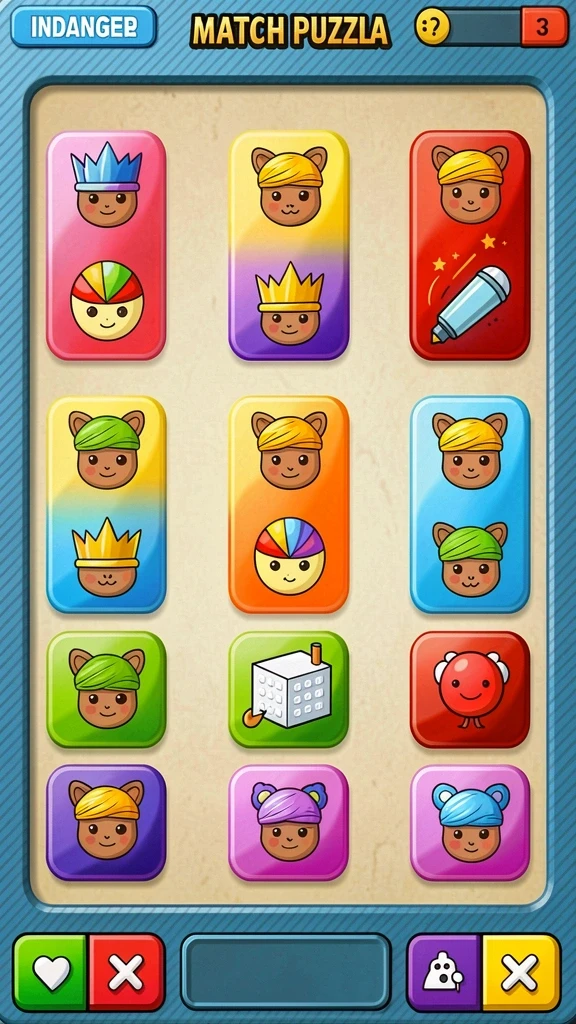576x1024 pixels.
Task: Select the yellow-purple tile with gold crown
Action: pos(289,245)
